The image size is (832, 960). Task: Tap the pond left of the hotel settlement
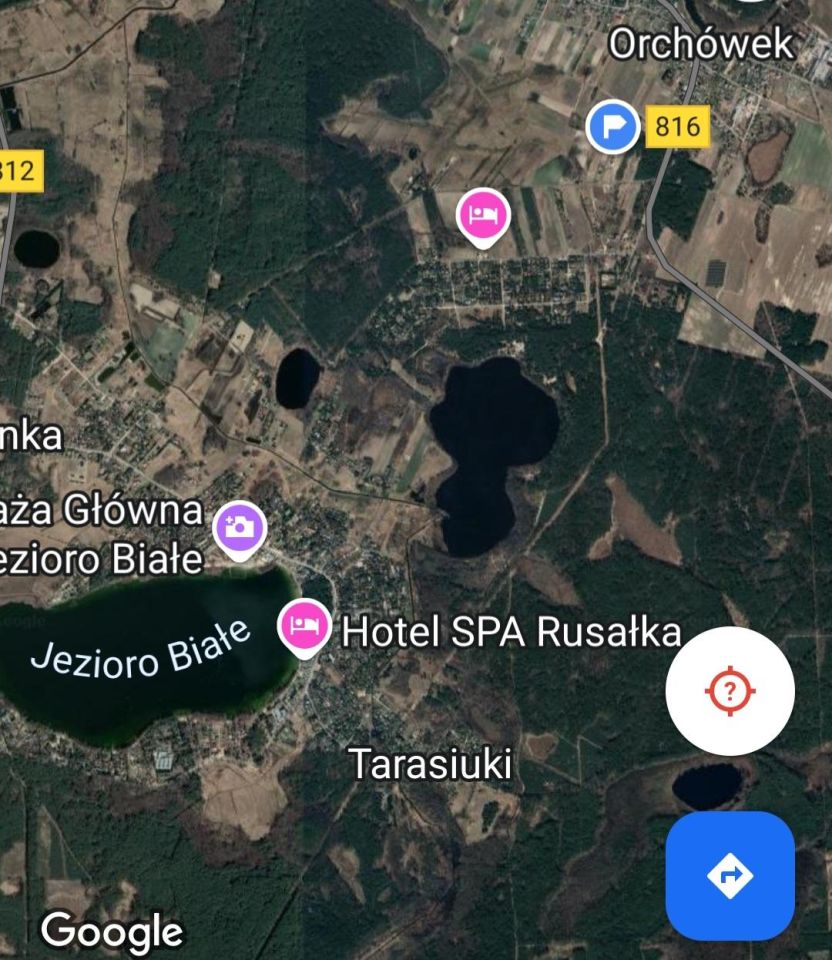tap(298, 378)
